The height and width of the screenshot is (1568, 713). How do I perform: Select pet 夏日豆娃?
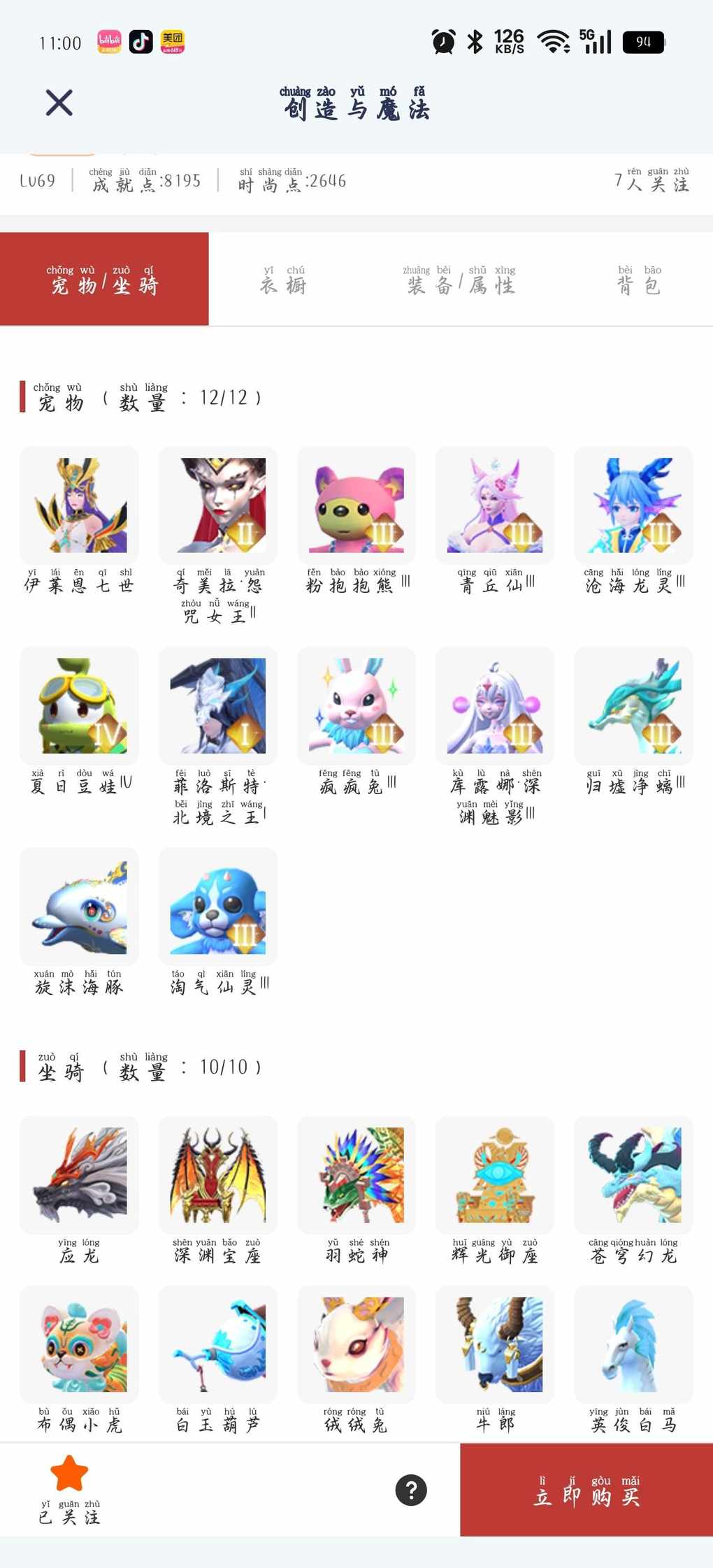[x=79, y=706]
